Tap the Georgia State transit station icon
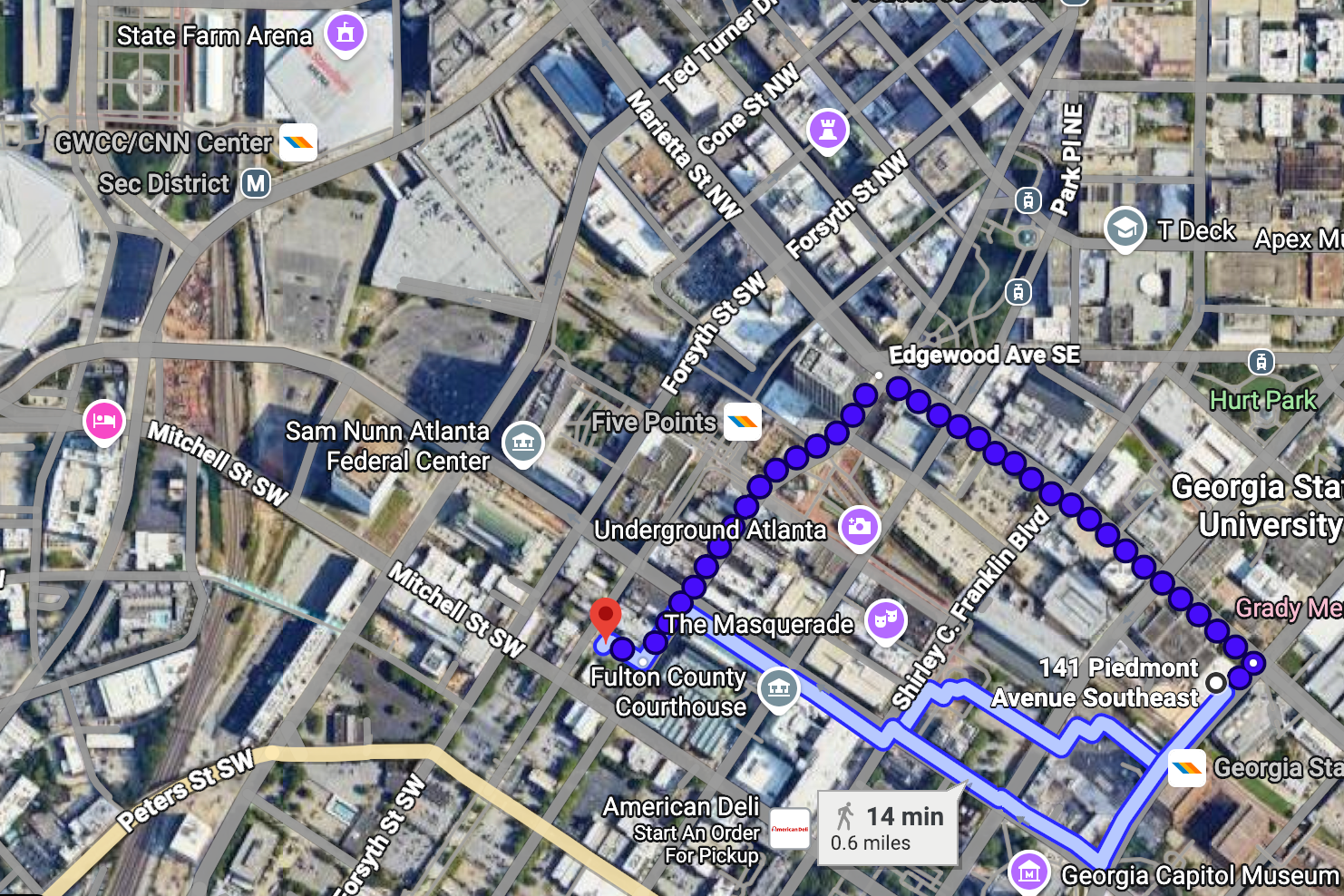The width and height of the screenshot is (1344, 896). [x=1186, y=768]
